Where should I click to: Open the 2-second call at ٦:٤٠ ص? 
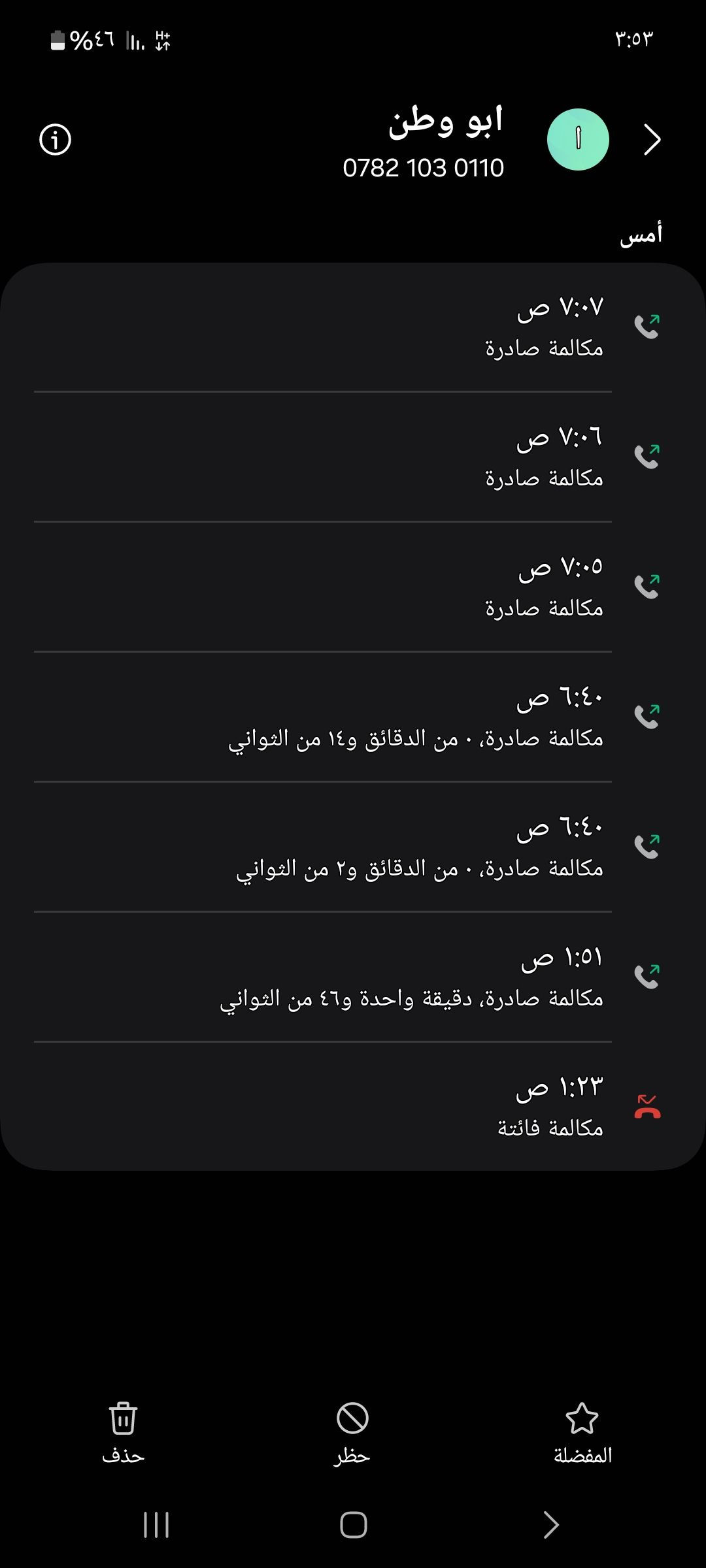click(x=353, y=847)
